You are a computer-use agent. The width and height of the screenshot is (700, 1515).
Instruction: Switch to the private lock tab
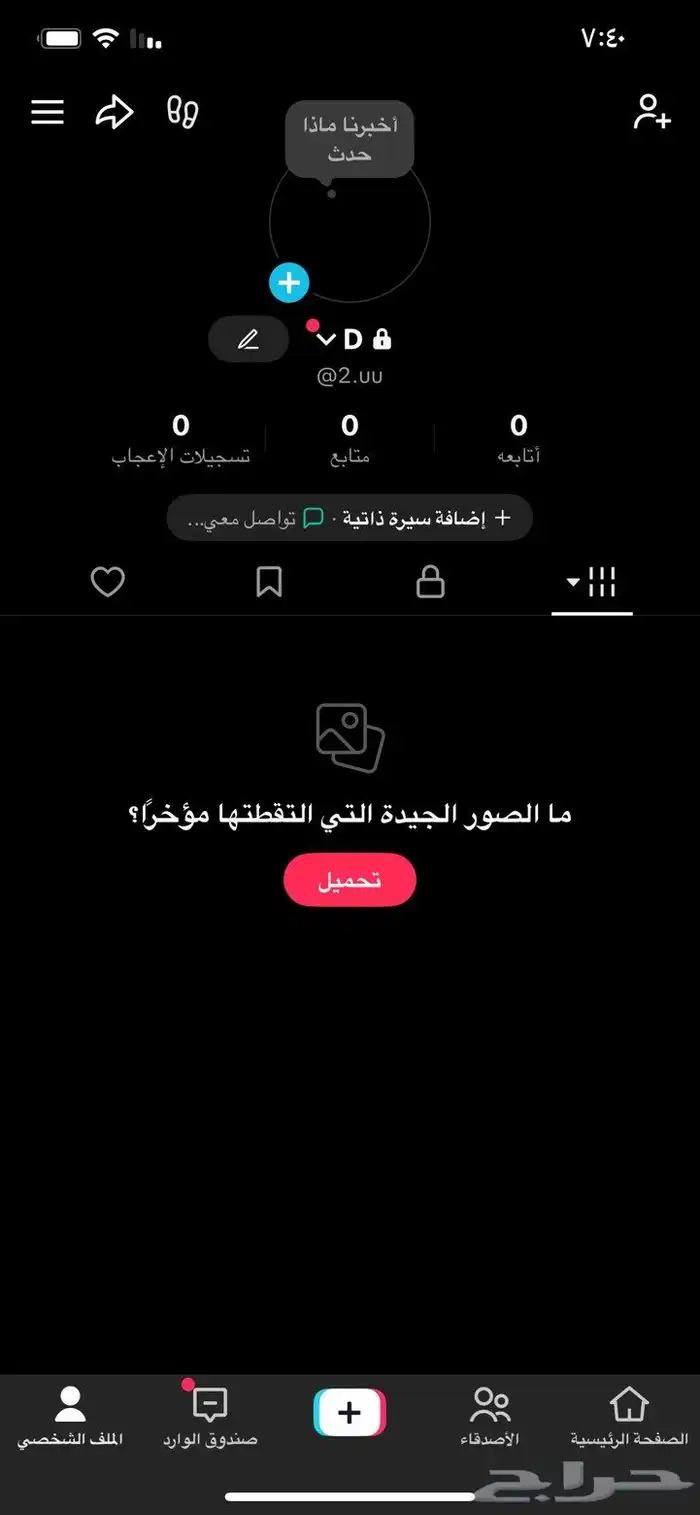coord(430,582)
